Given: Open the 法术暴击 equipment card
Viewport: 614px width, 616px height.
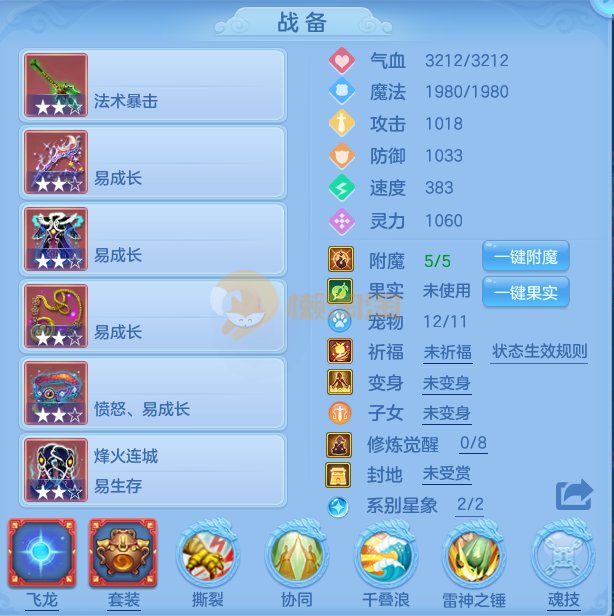Looking at the screenshot, I should pos(153,86).
